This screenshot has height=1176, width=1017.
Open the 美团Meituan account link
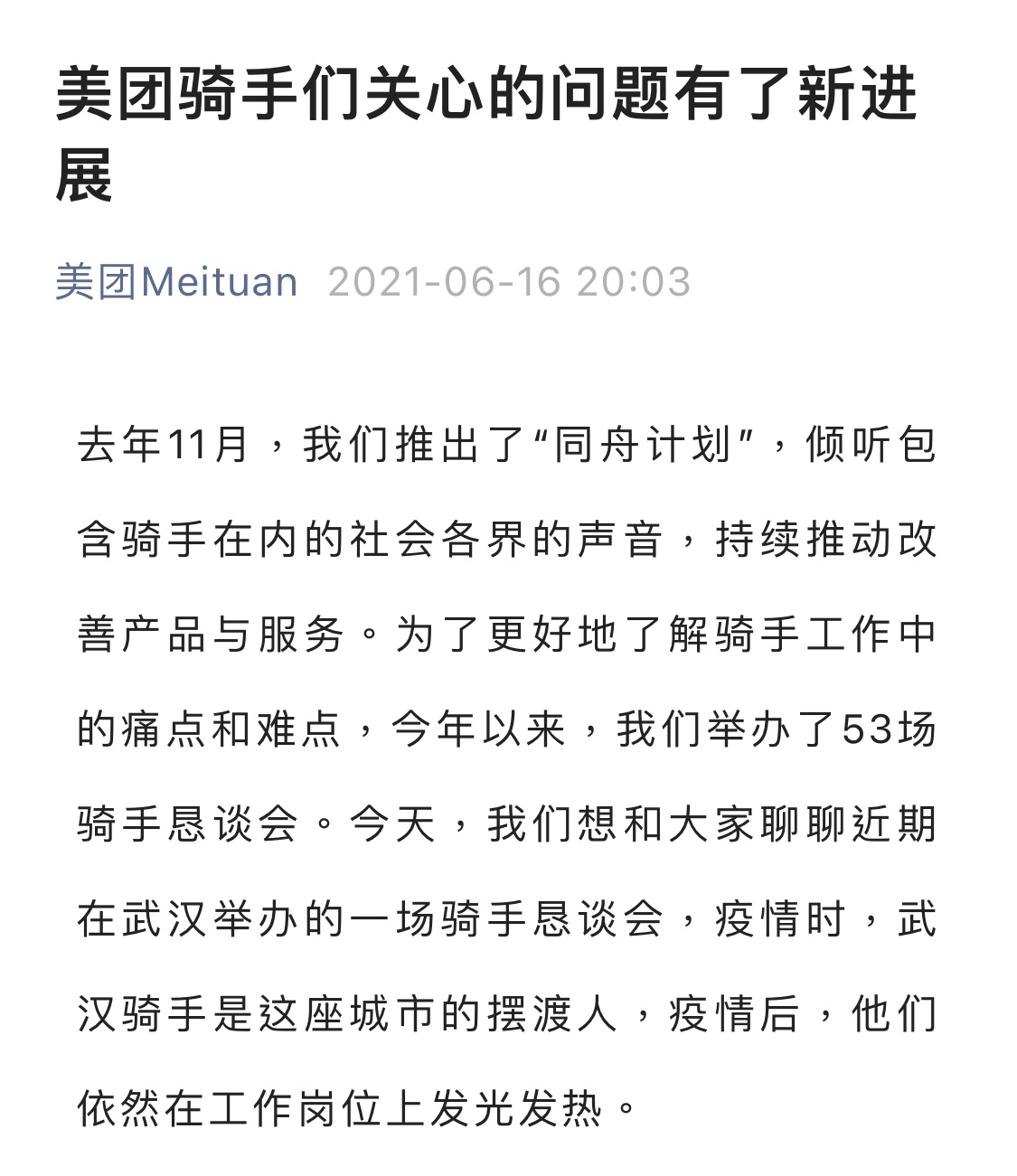click(x=176, y=282)
